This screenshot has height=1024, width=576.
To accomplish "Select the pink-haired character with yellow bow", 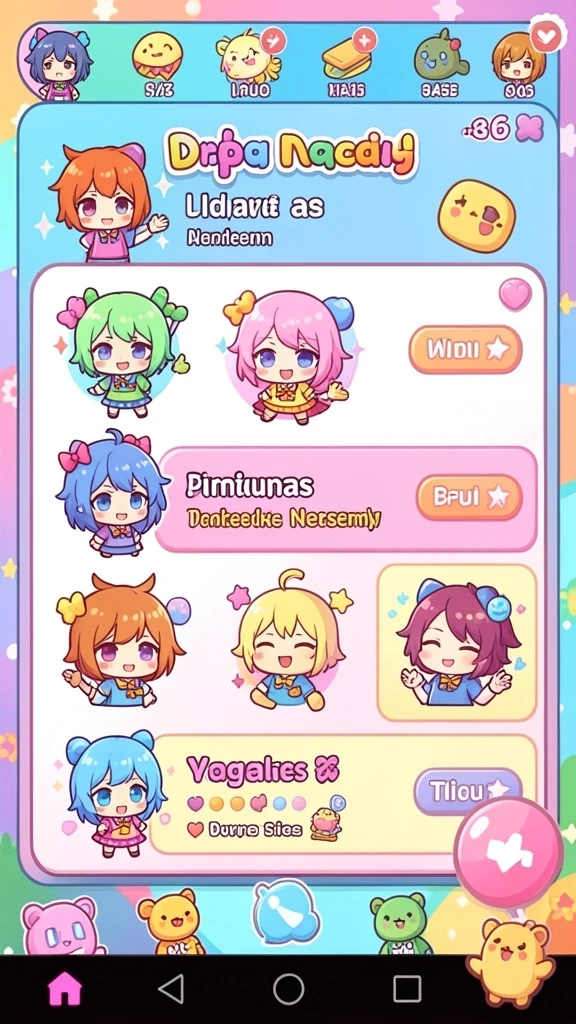I will coord(288,357).
